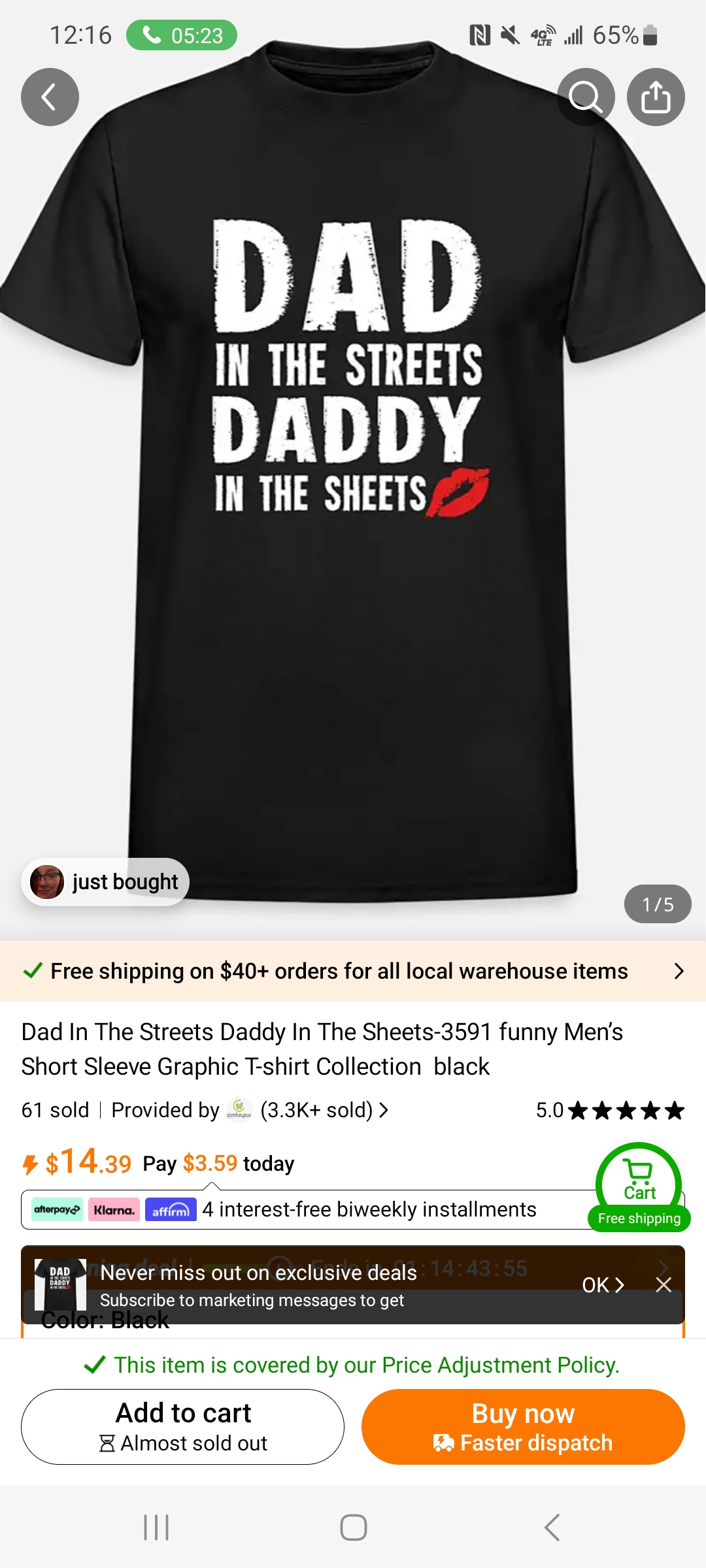Add the T-shirt to cart
This screenshot has height=1568, width=706.
(182, 1426)
